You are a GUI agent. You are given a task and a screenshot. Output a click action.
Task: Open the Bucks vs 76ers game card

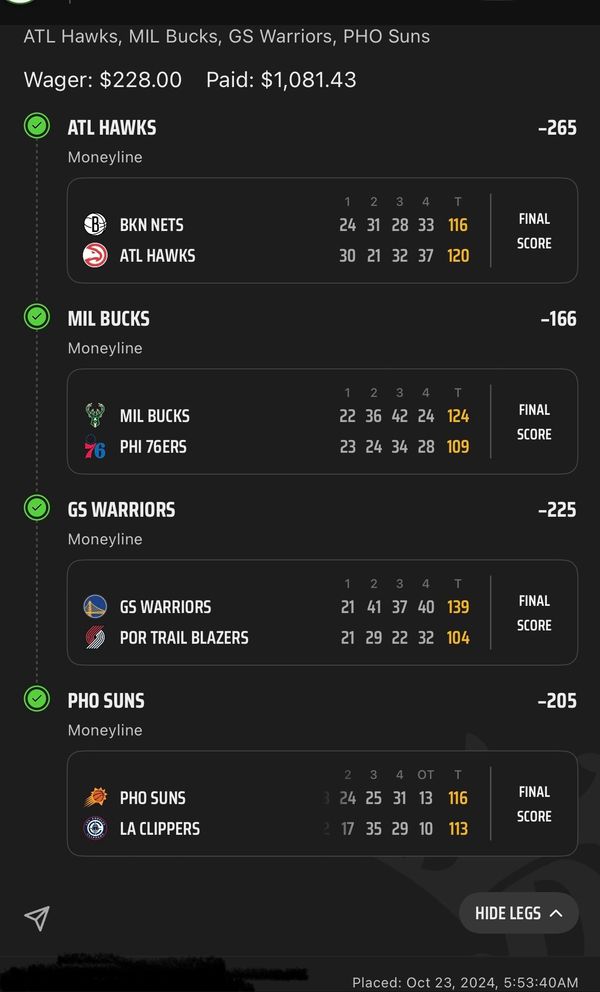[x=321, y=422]
